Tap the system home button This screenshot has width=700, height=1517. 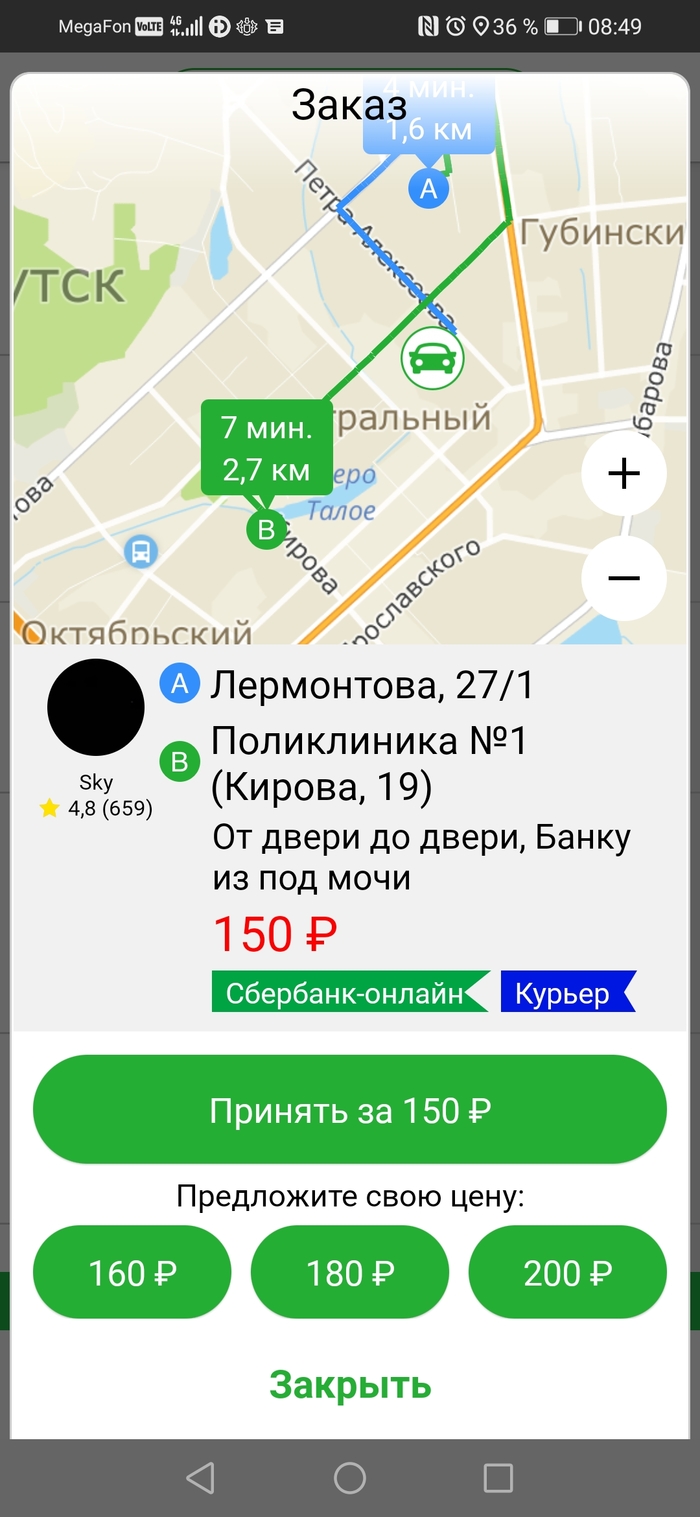pyautogui.click(x=349, y=1478)
